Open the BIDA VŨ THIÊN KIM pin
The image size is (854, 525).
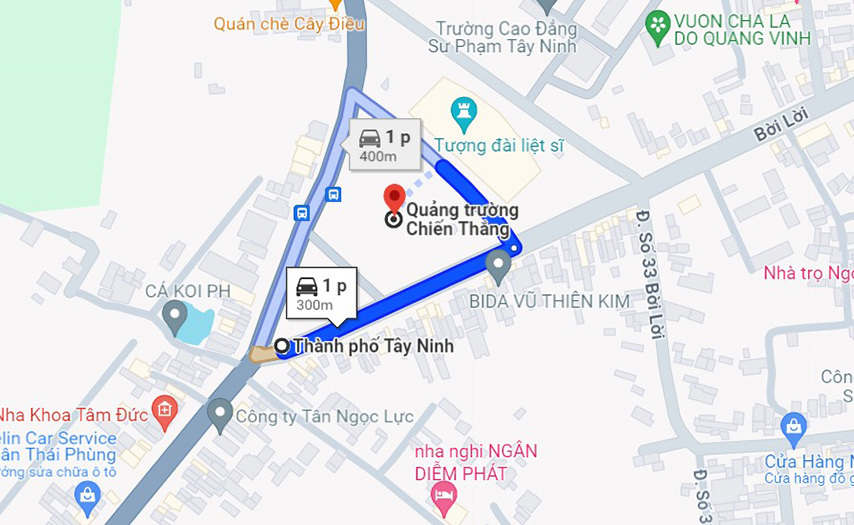tap(498, 266)
